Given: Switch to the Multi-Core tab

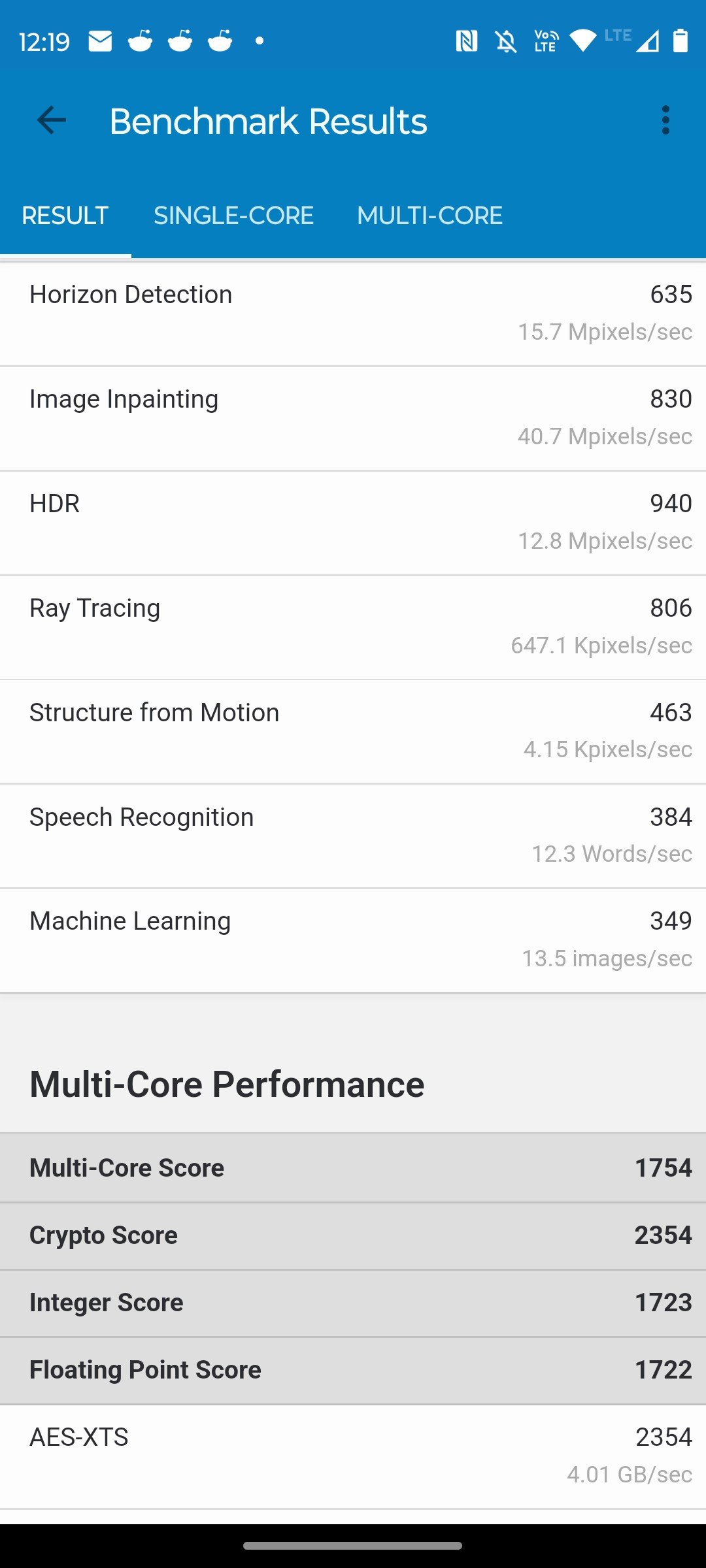Looking at the screenshot, I should coord(429,216).
